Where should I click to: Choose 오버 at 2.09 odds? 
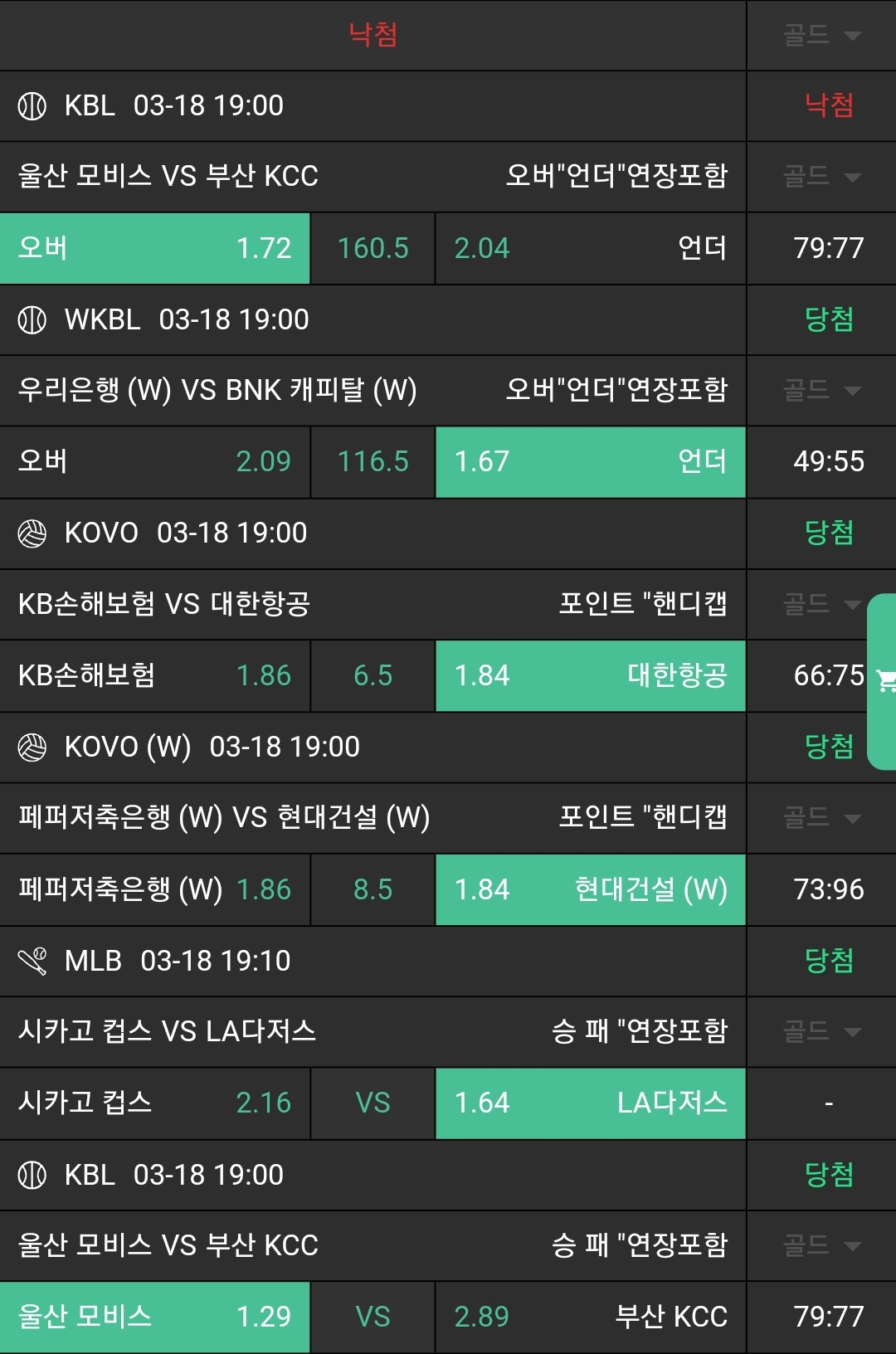(x=155, y=461)
